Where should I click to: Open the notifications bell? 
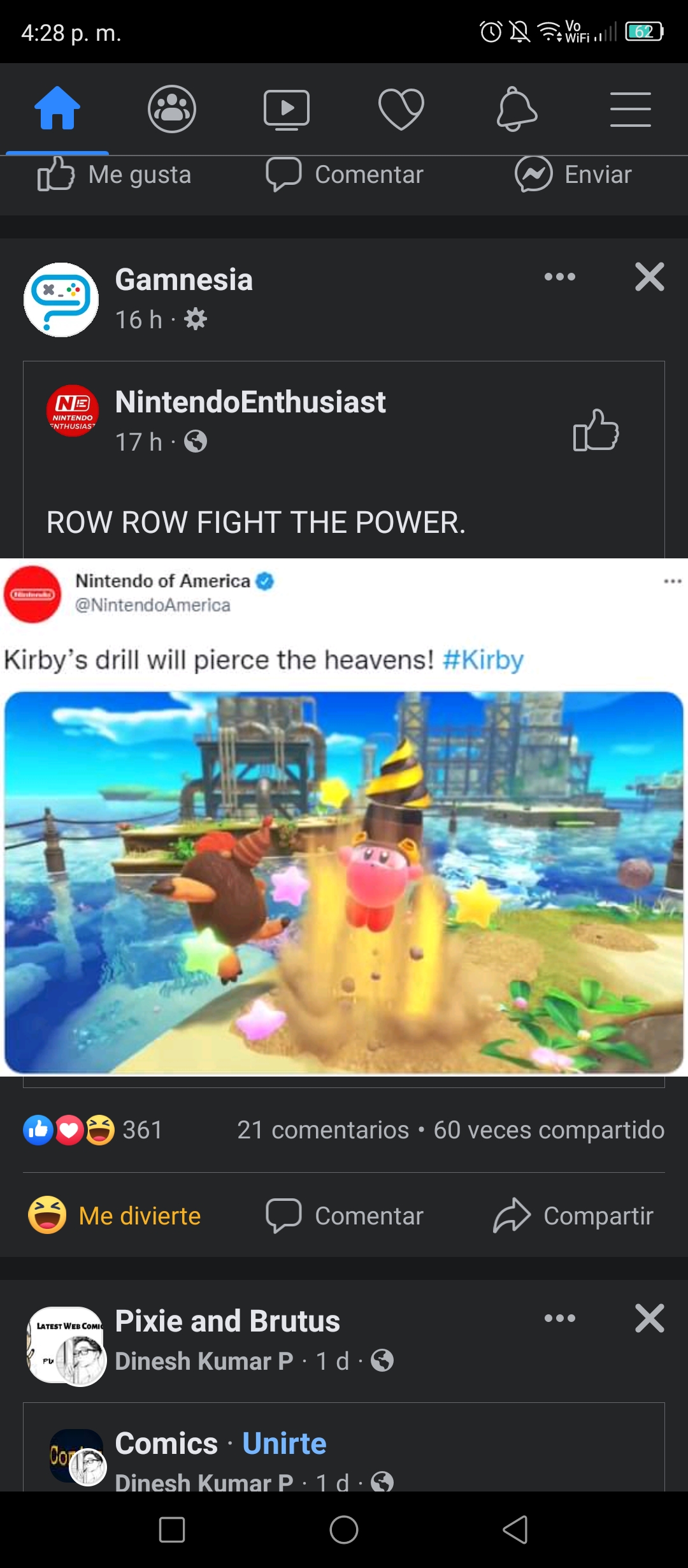(x=517, y=109)
